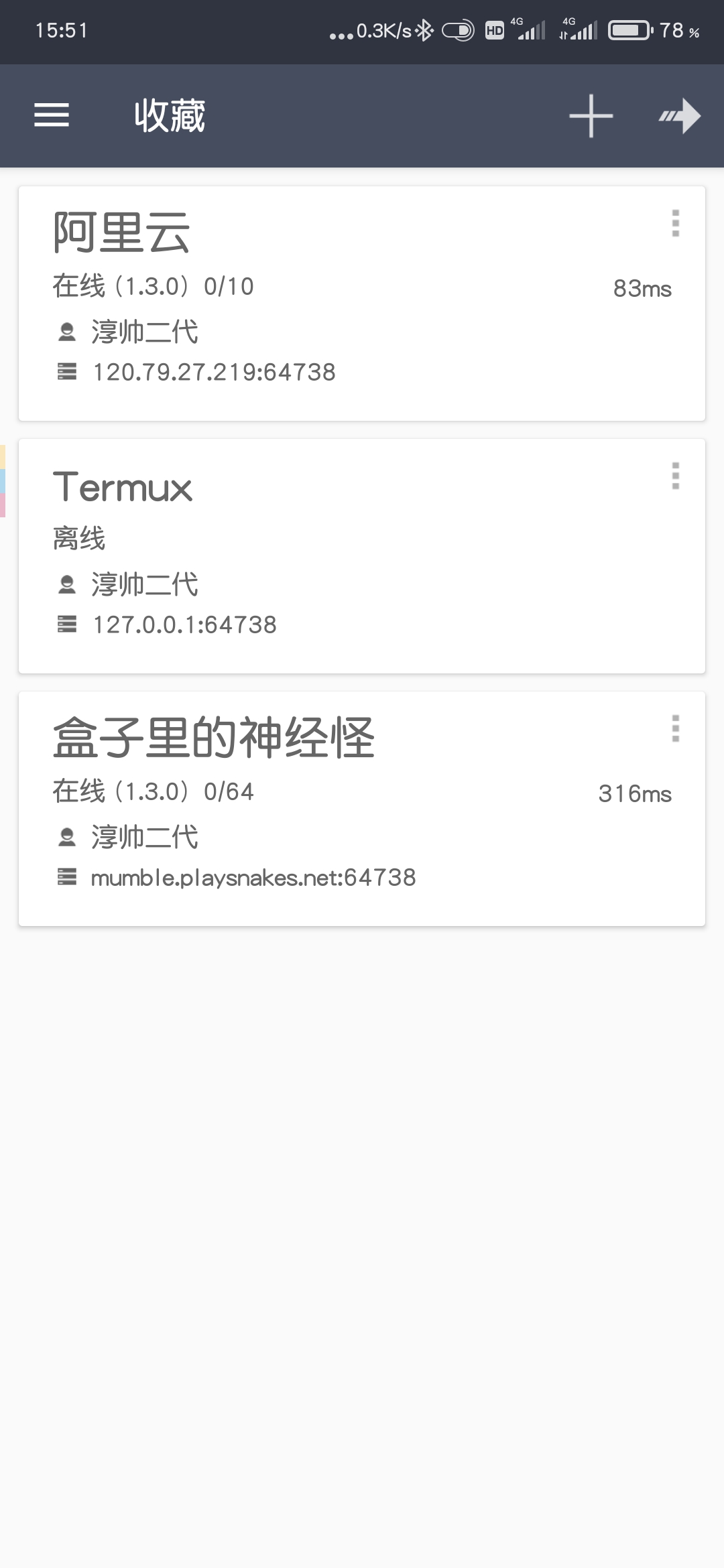724x1568 pixels.
Task: Show more options for Termux
Action: tap(675, 476)
